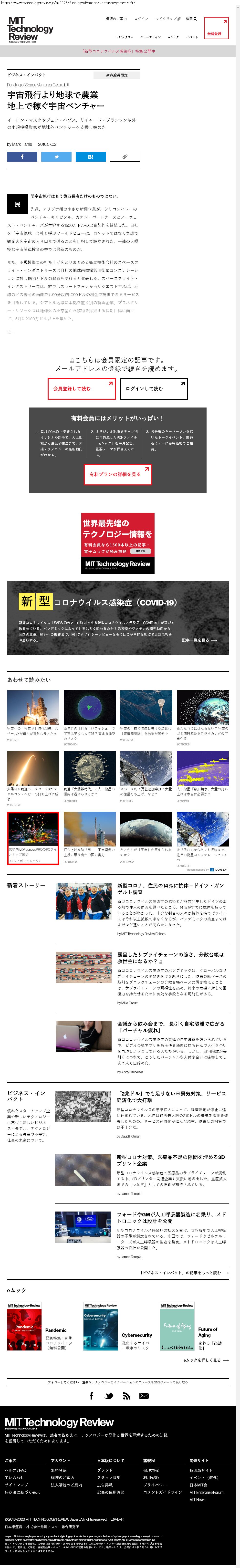Copy the article link
This screenshot has height=1568, width=240.
(124, 157)
